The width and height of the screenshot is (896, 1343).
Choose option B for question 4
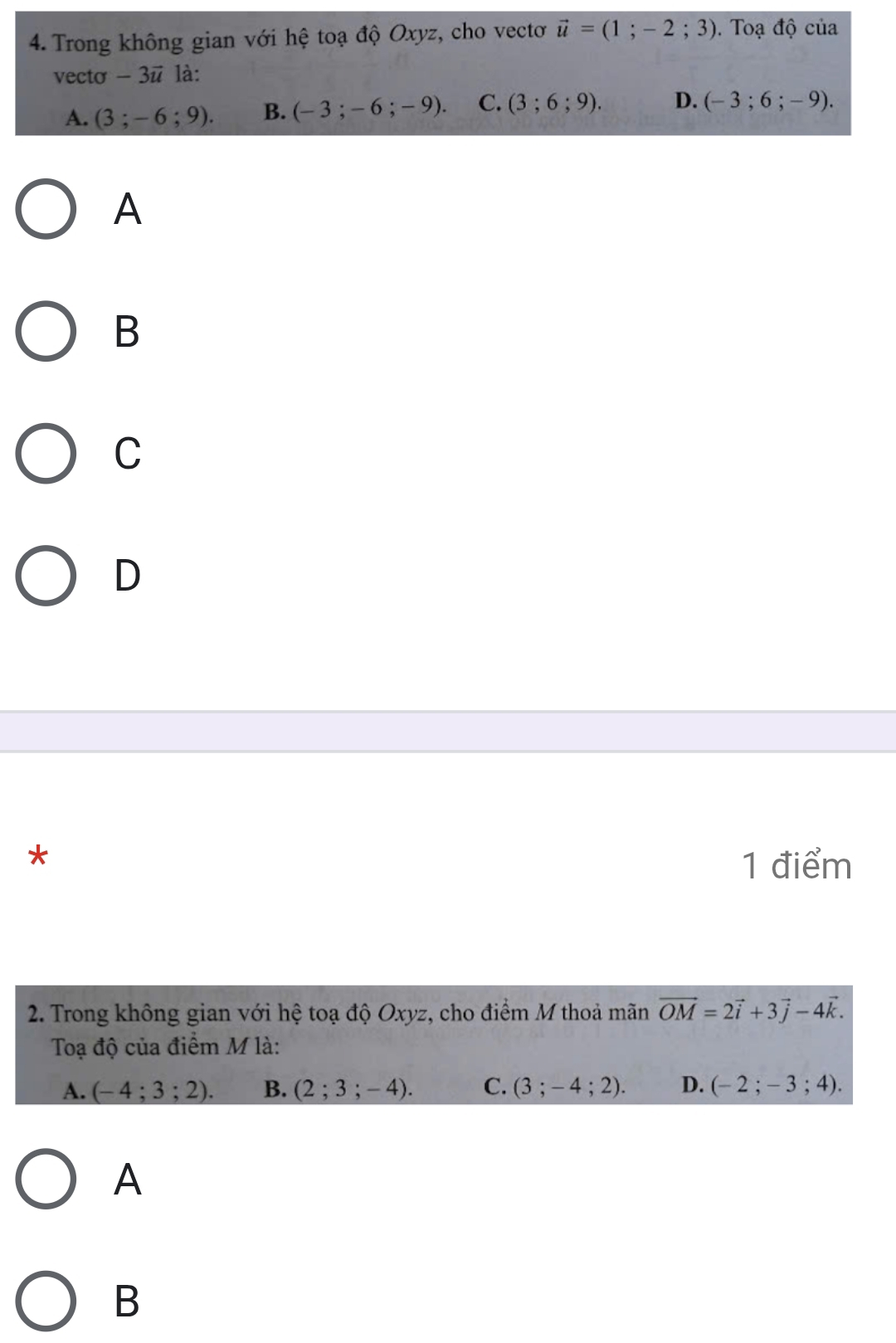tap(46, 331)
